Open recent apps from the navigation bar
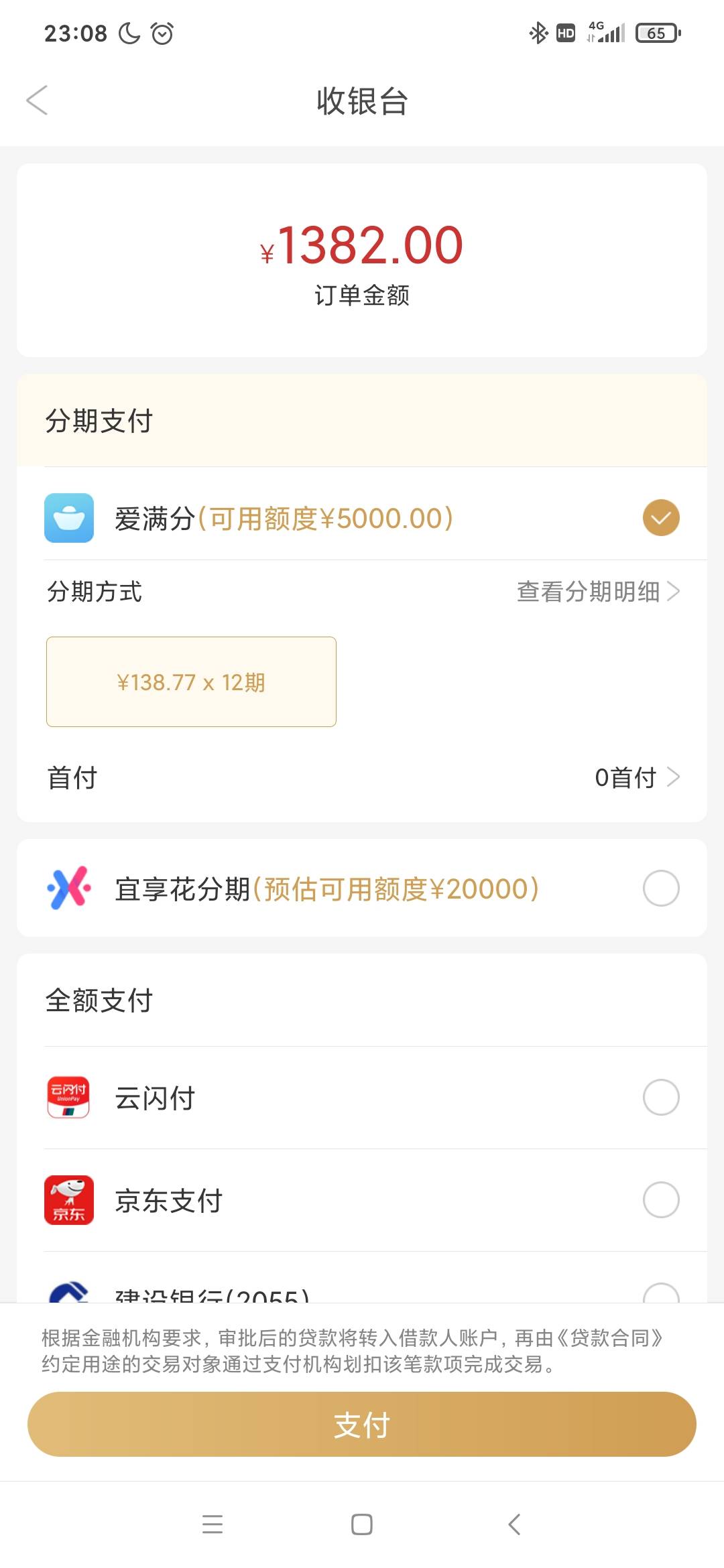The image size is (724, 1568). coord(213,1524)
